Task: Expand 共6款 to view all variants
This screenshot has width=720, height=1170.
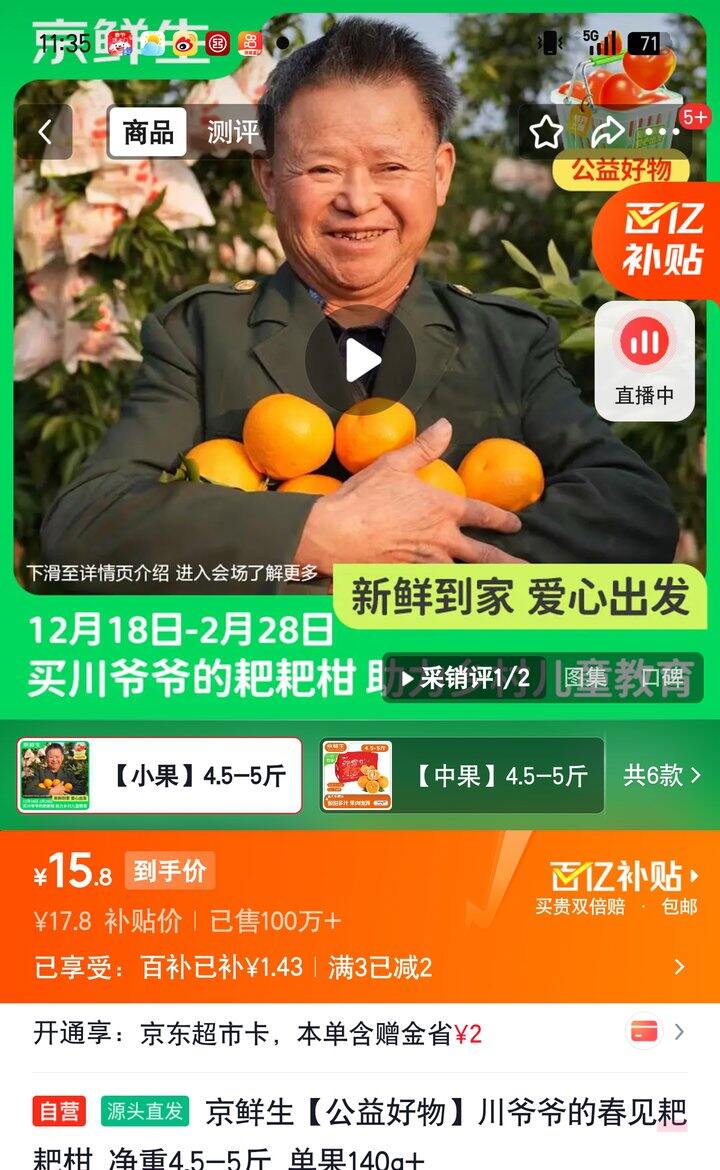Action: (x=666, y=776)
